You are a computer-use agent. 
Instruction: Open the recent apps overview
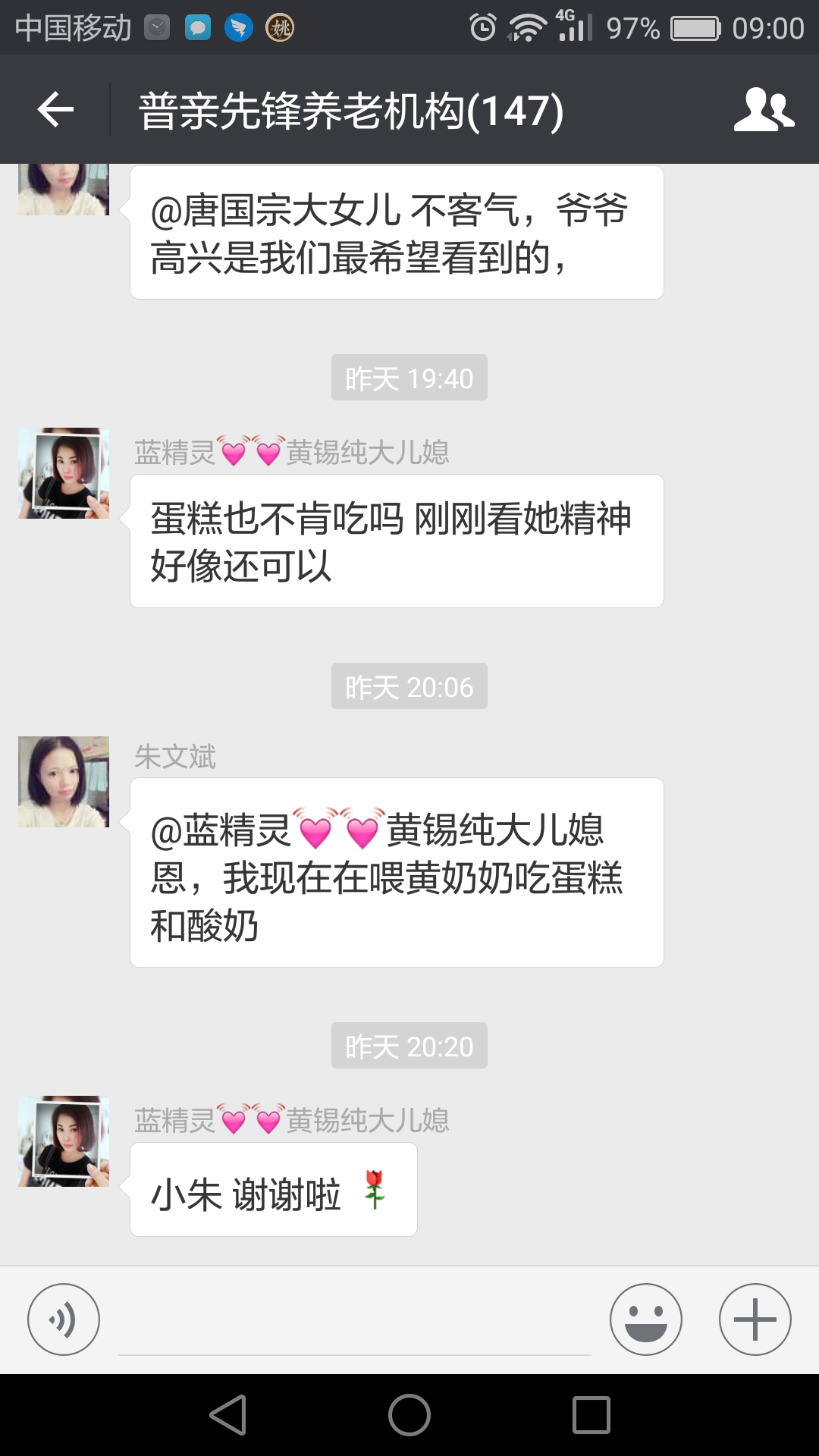pos(591,1415)
